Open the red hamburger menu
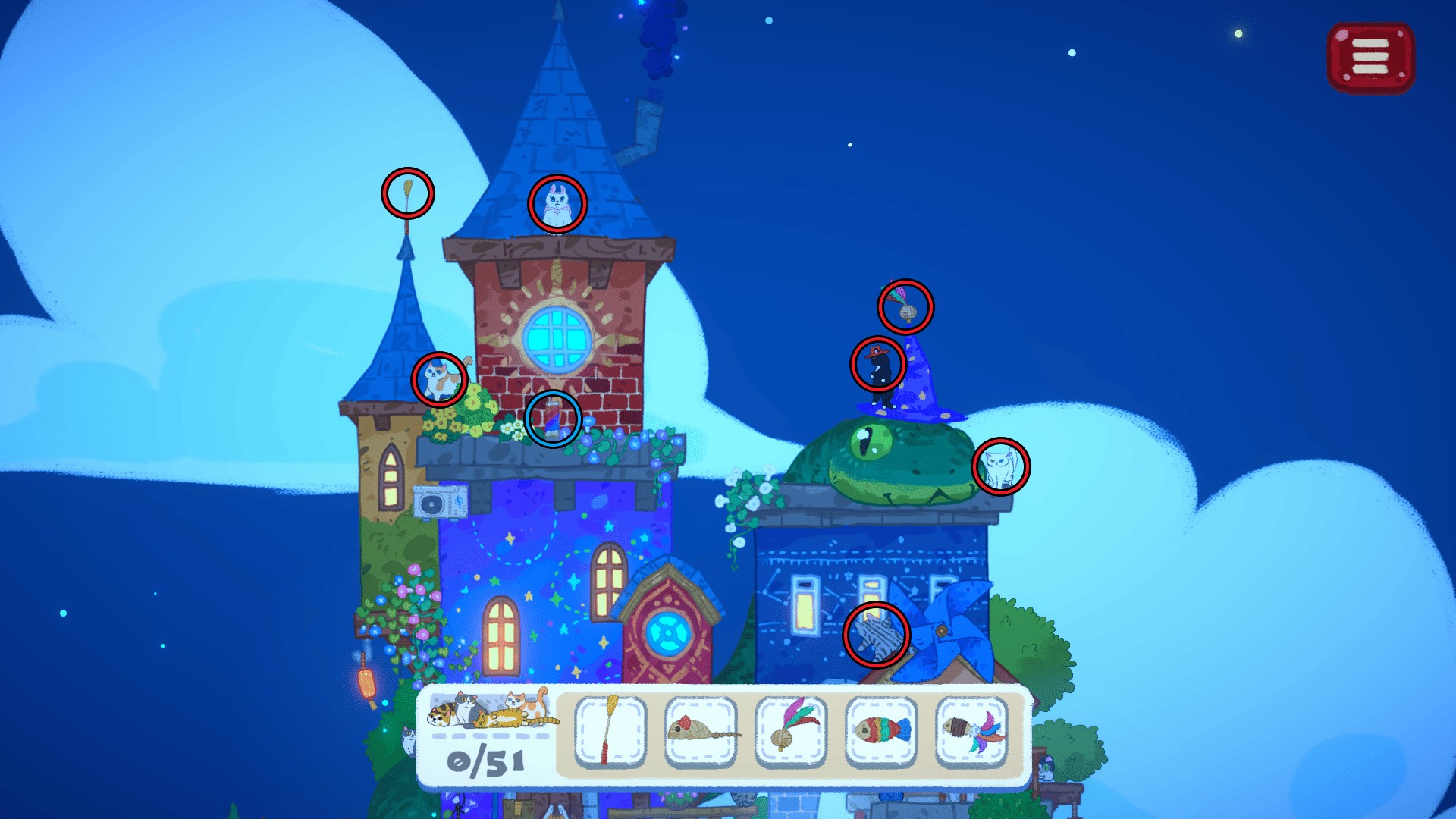This screenshot has height=819, width=1456. tap(1370, 58)
